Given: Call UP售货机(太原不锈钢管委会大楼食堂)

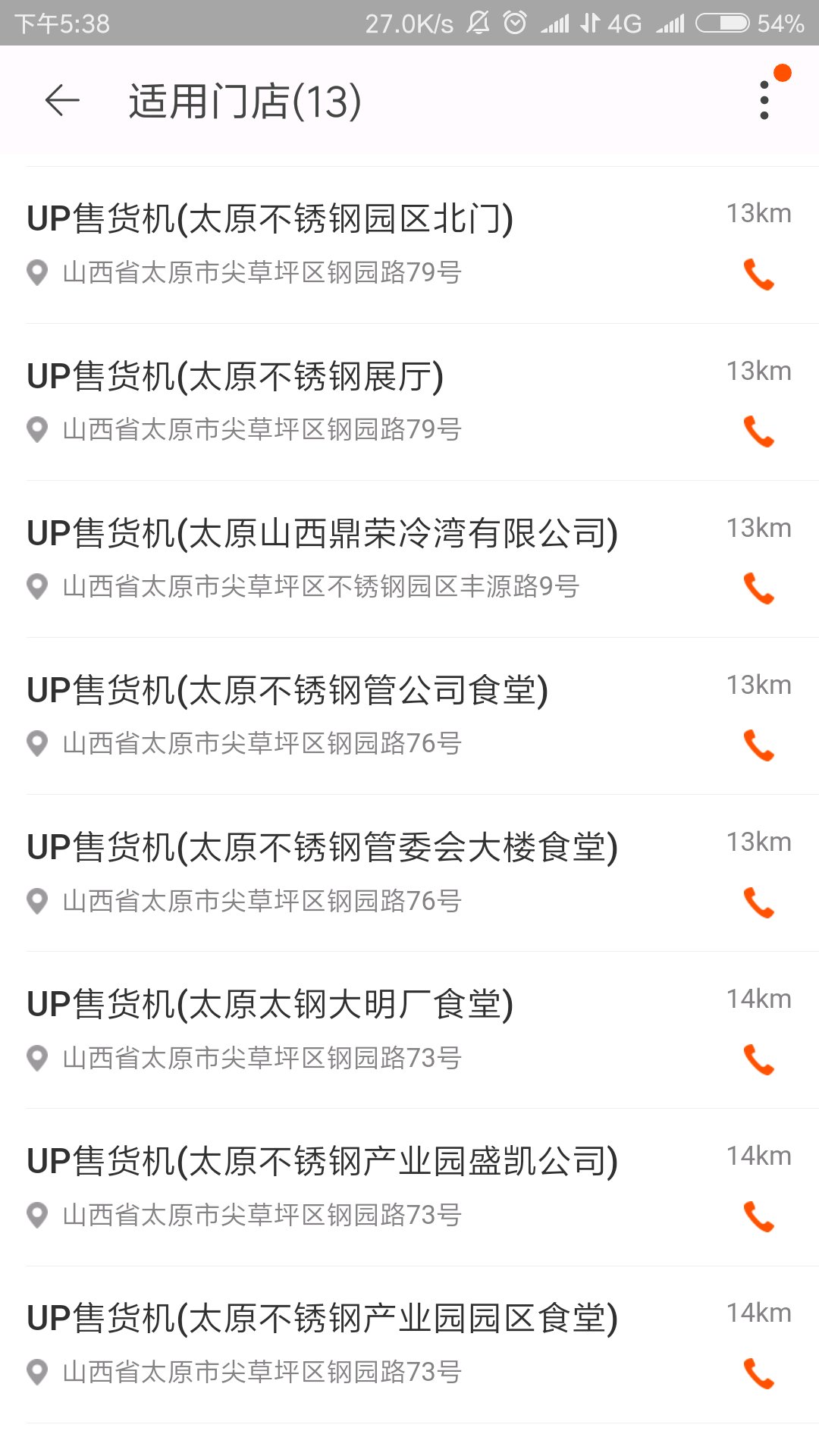Looking at the screenshot, I should point(758,902).
